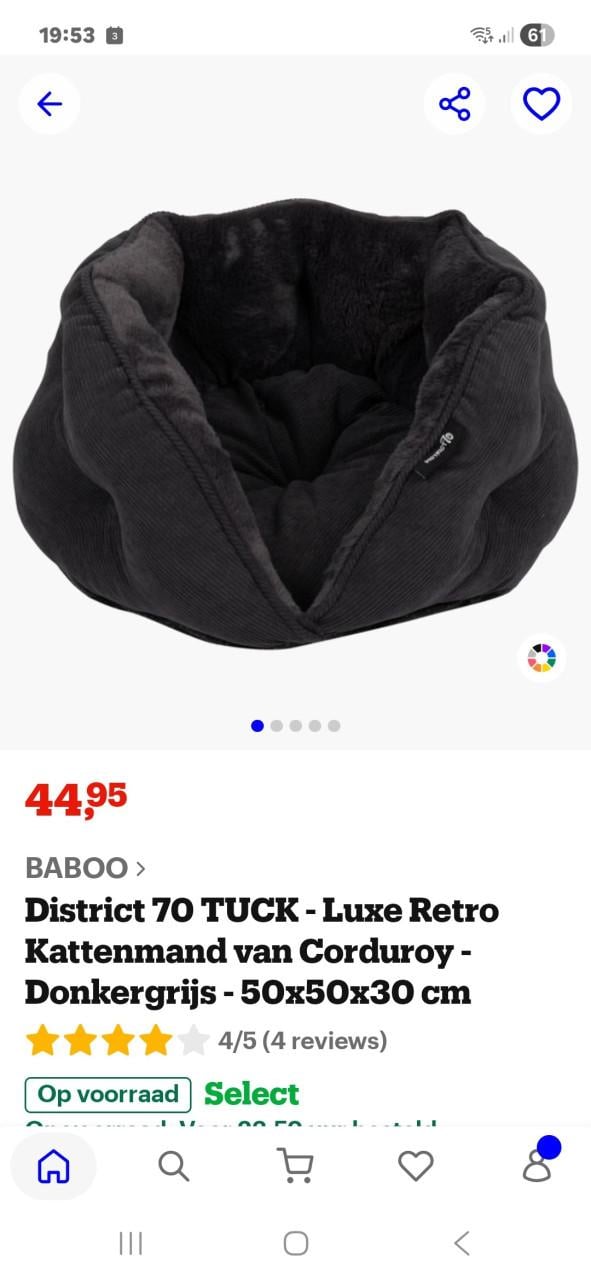This screenshot has width=591, height=1280.
Task: Switch to the Home tab
Action: coord(53,1166)
